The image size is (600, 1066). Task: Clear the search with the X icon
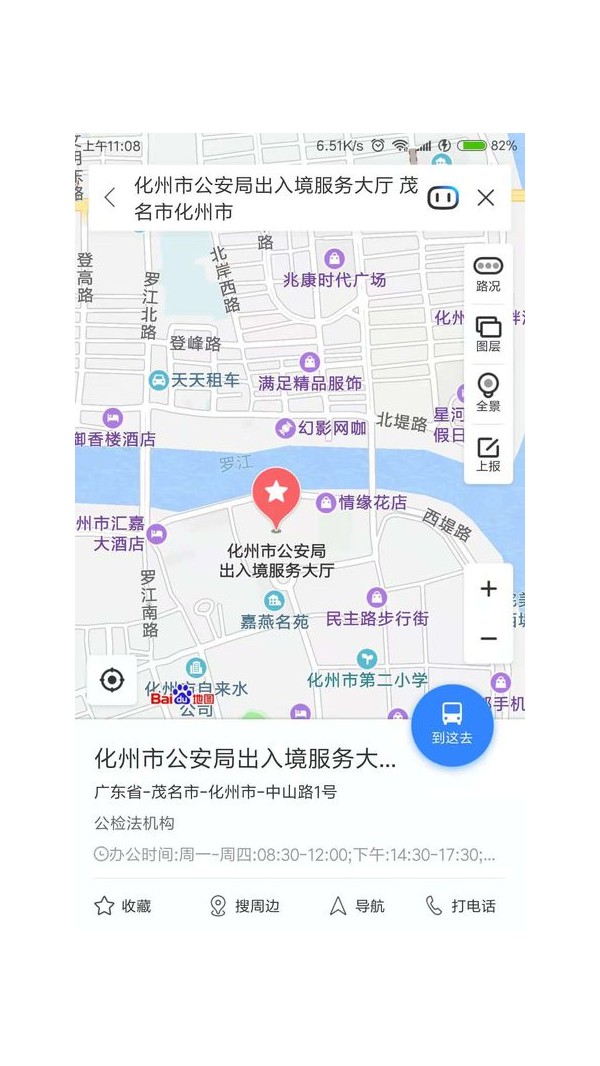[x=486, y=198]
